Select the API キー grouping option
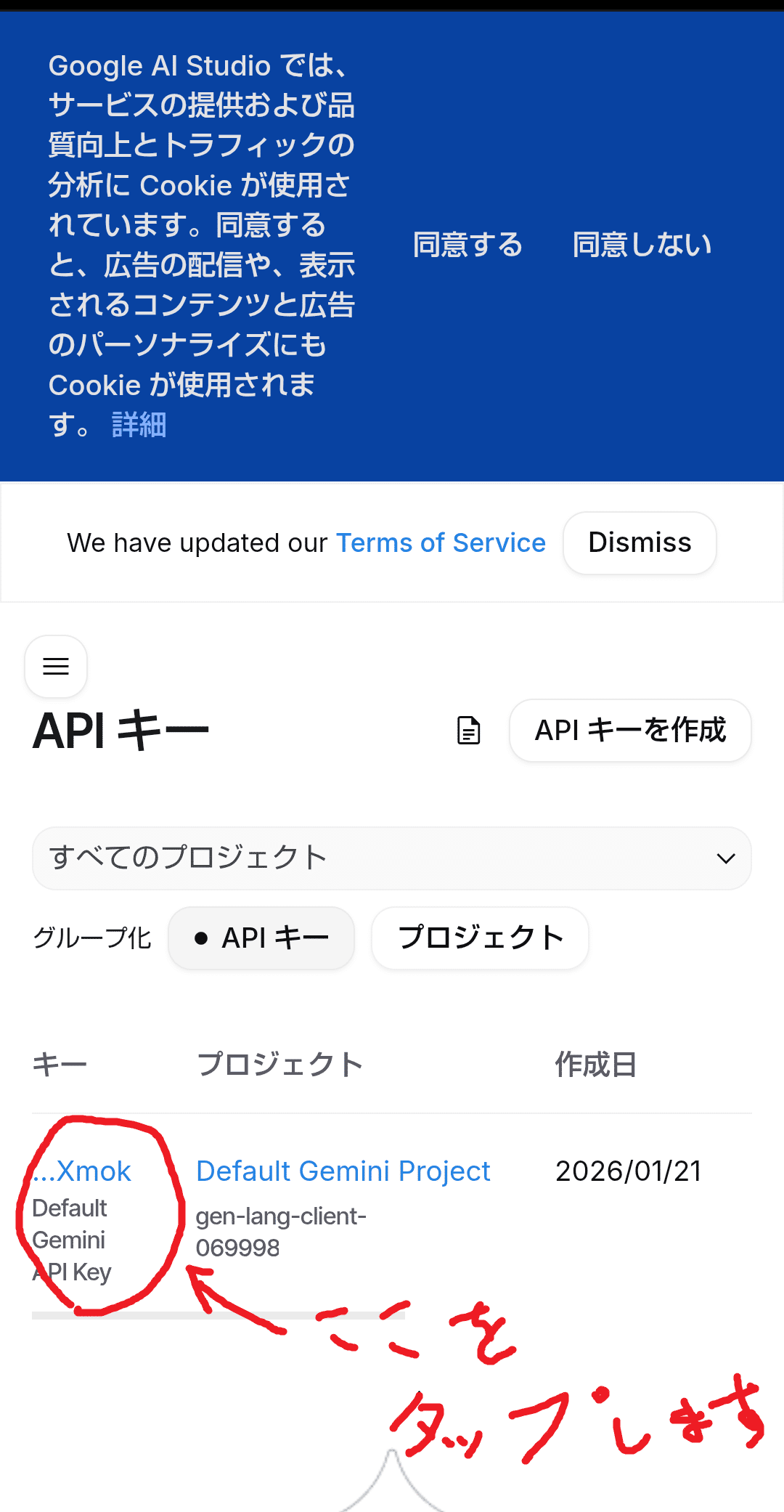The image size is (784, 1512). [x=261, y=938]
